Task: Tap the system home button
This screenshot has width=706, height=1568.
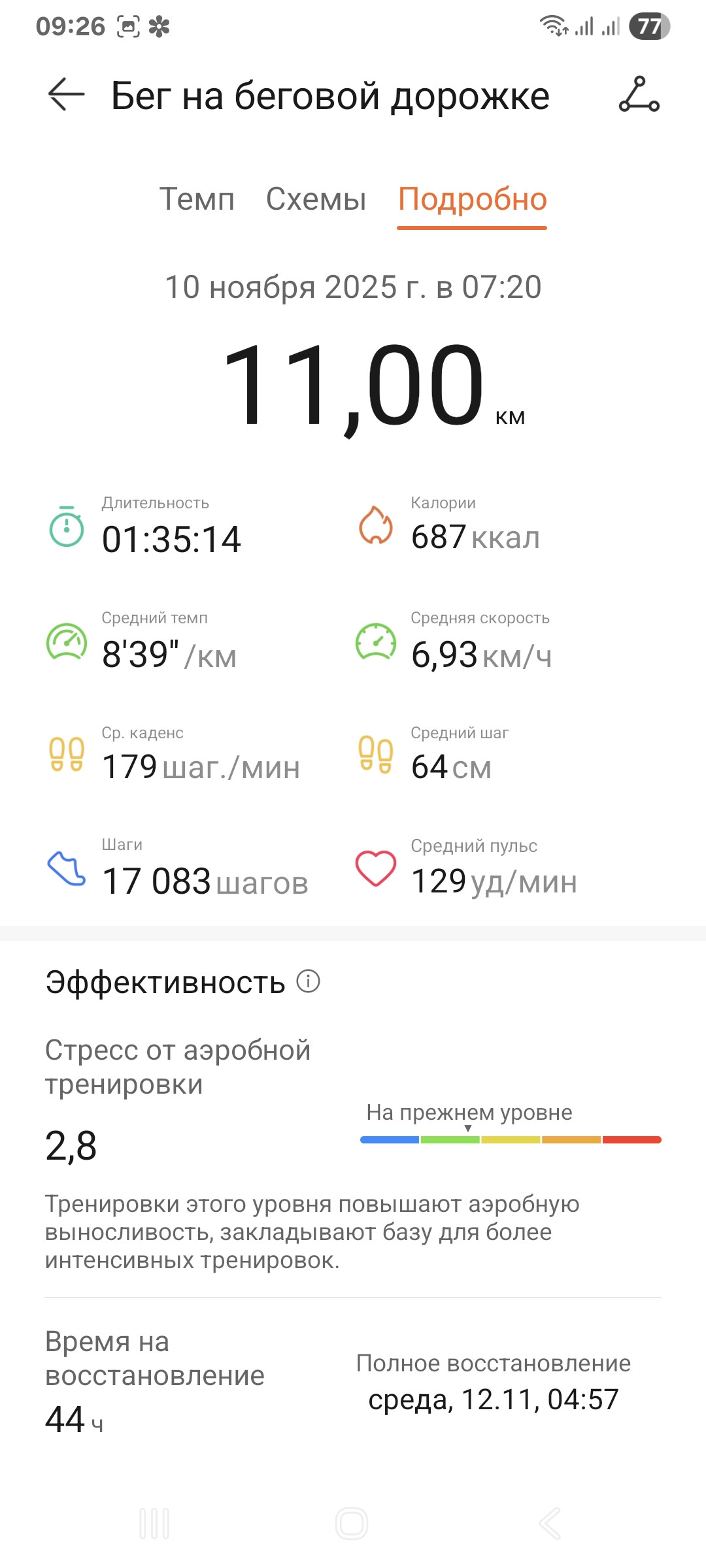Action: pos(352,1523)
